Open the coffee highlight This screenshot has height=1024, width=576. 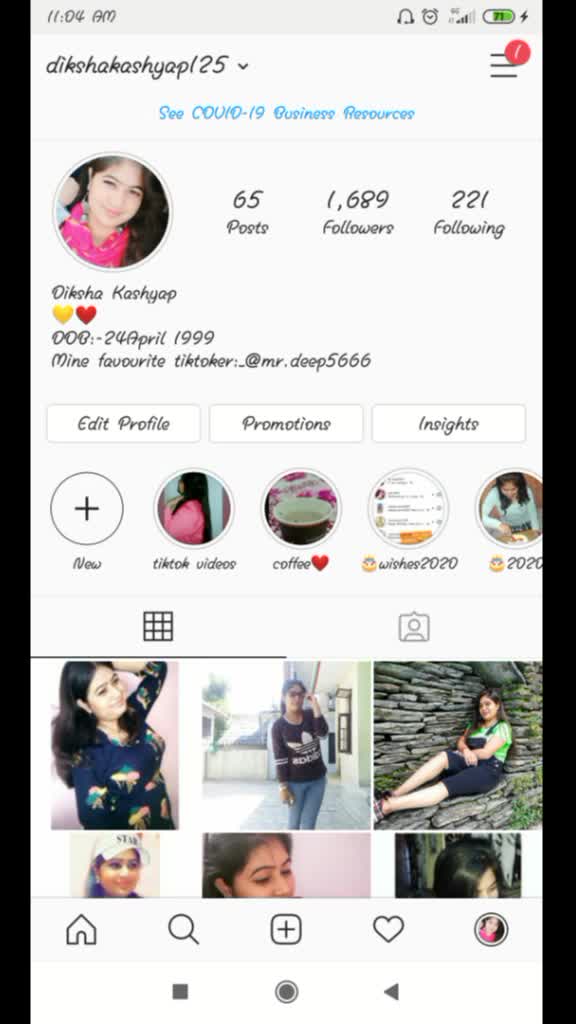pos(301,509)
